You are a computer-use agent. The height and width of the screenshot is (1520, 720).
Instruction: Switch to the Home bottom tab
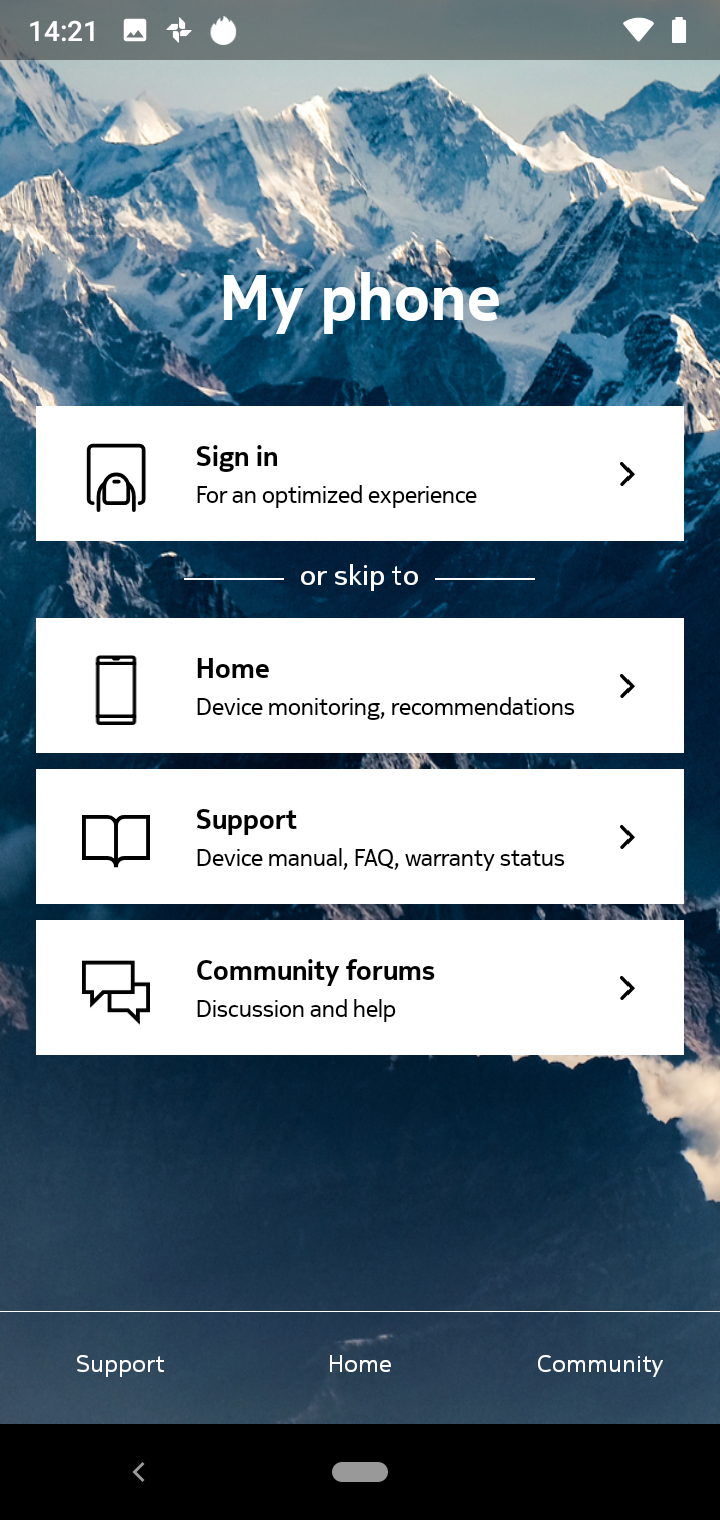(x=360, y=1364)
